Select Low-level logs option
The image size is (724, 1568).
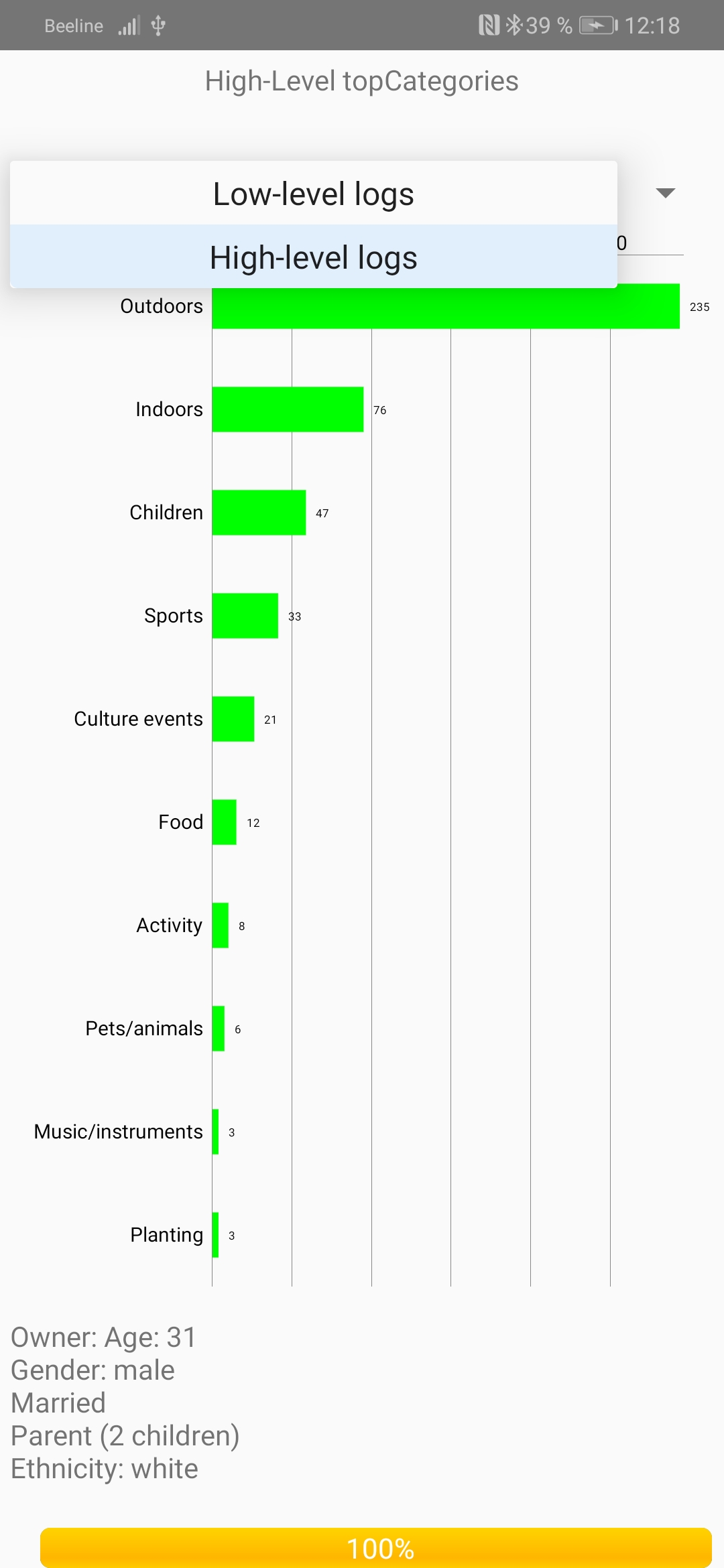click(313, 194)
